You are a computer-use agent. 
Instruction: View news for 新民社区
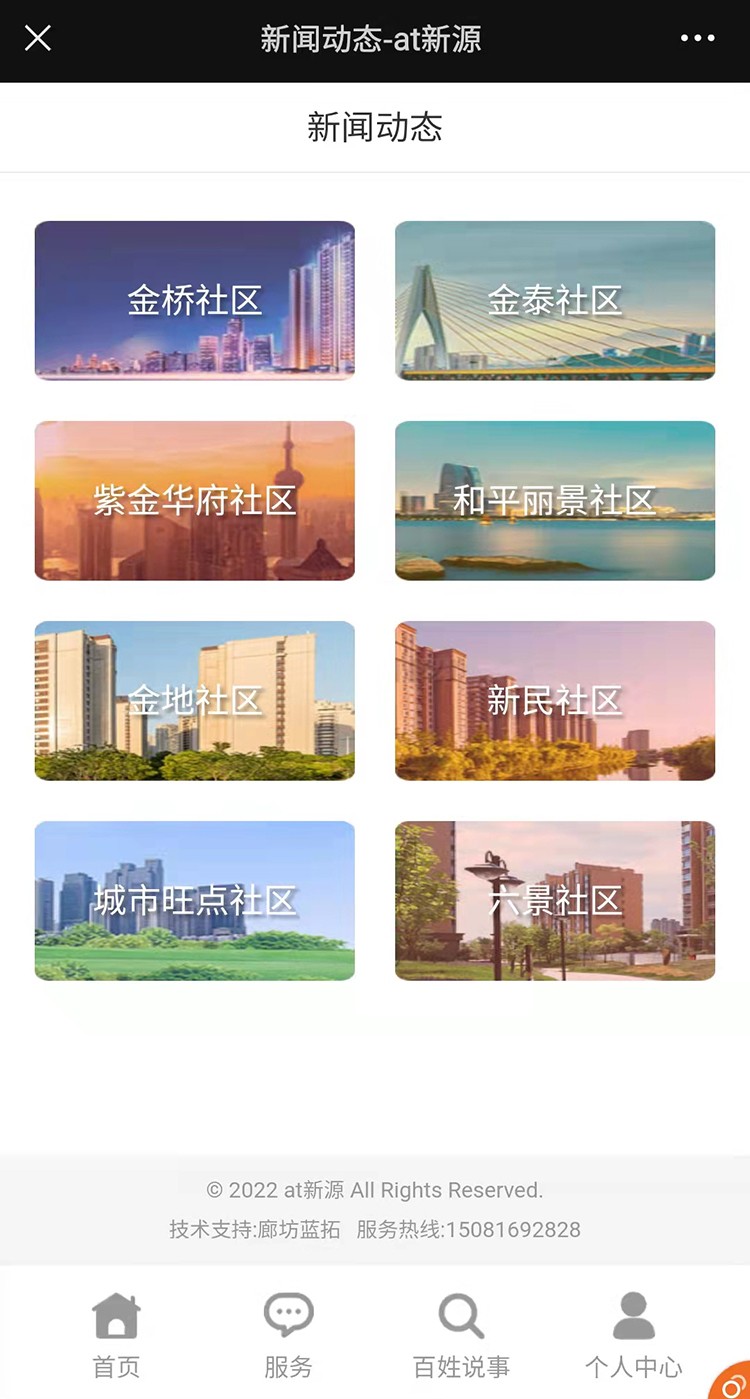click(x=555, y=700)
